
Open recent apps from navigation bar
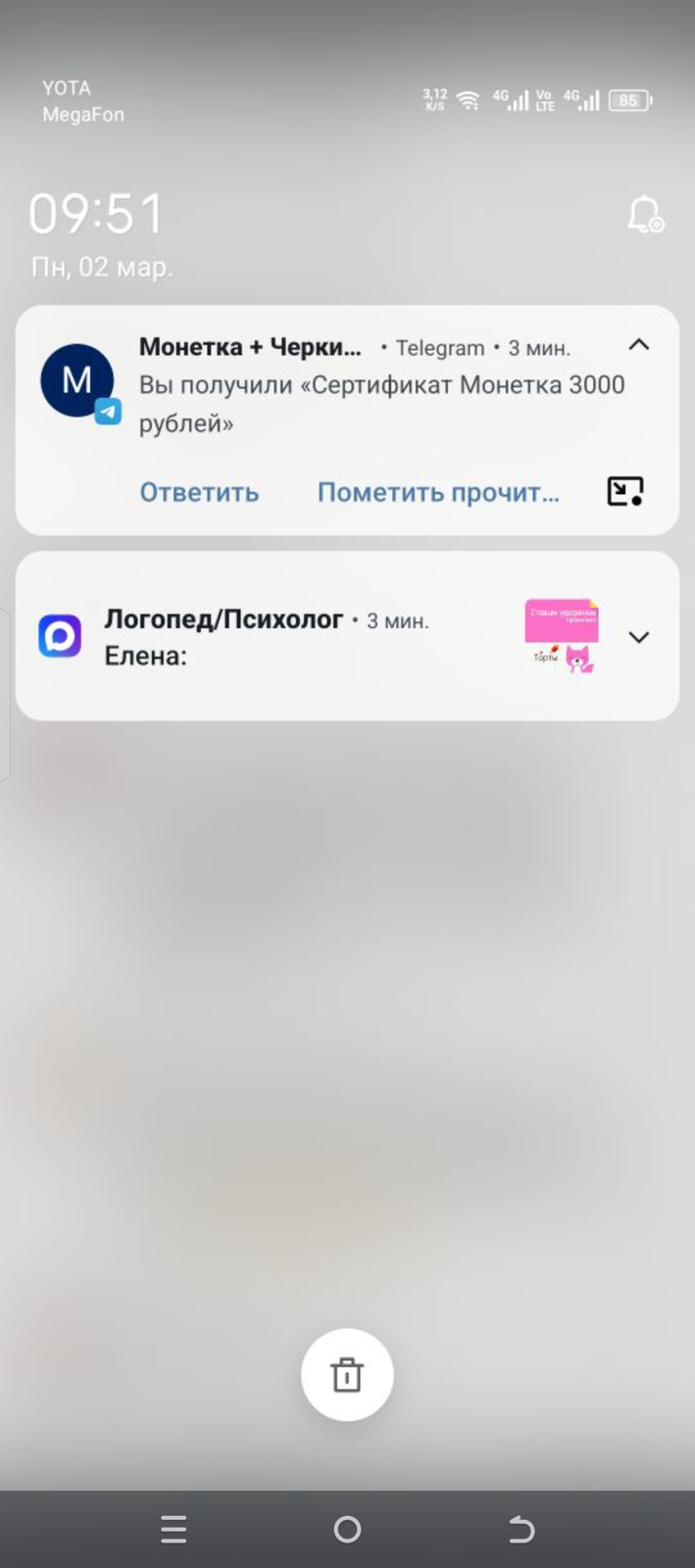(x=174, y=1529)
